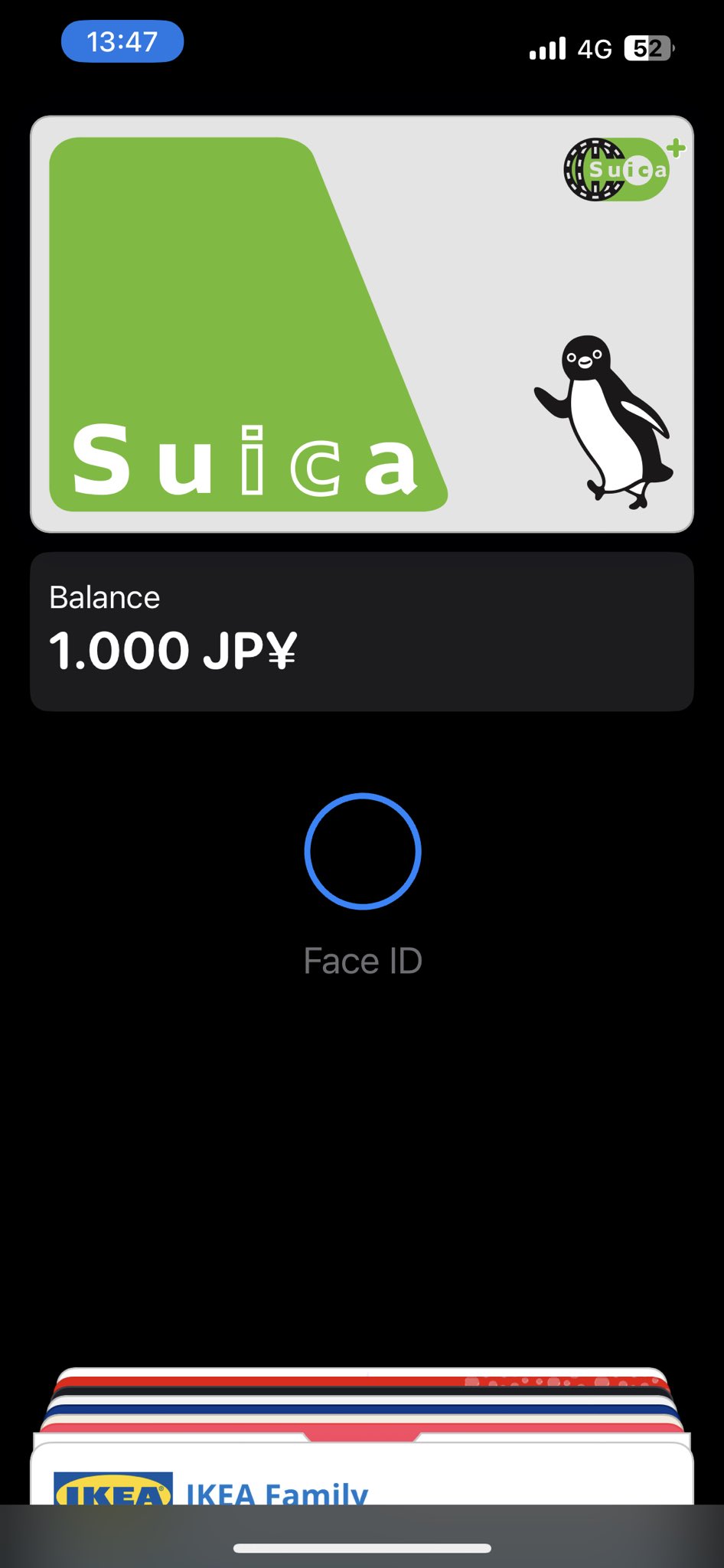The image size is (724, 1568).
Task: Open the Suica transit card
Action: click(x=362, y=324)
